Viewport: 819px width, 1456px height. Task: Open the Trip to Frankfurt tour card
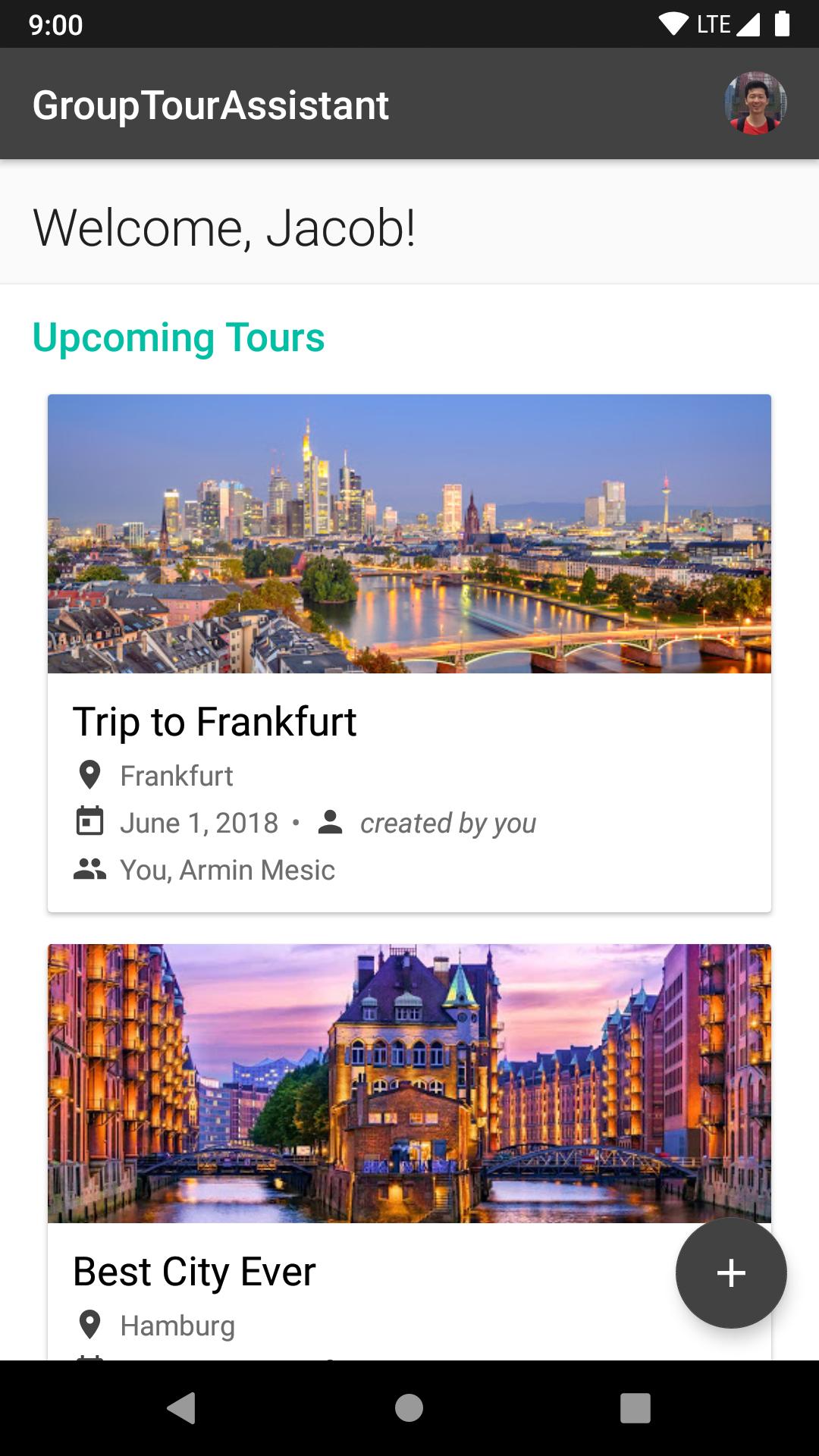tap(409, 652)
